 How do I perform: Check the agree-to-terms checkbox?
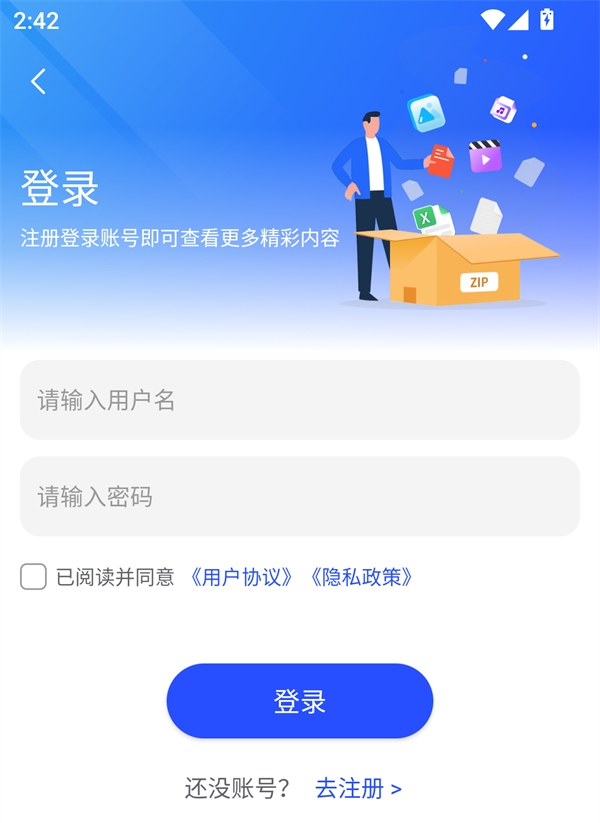(34, 577)
